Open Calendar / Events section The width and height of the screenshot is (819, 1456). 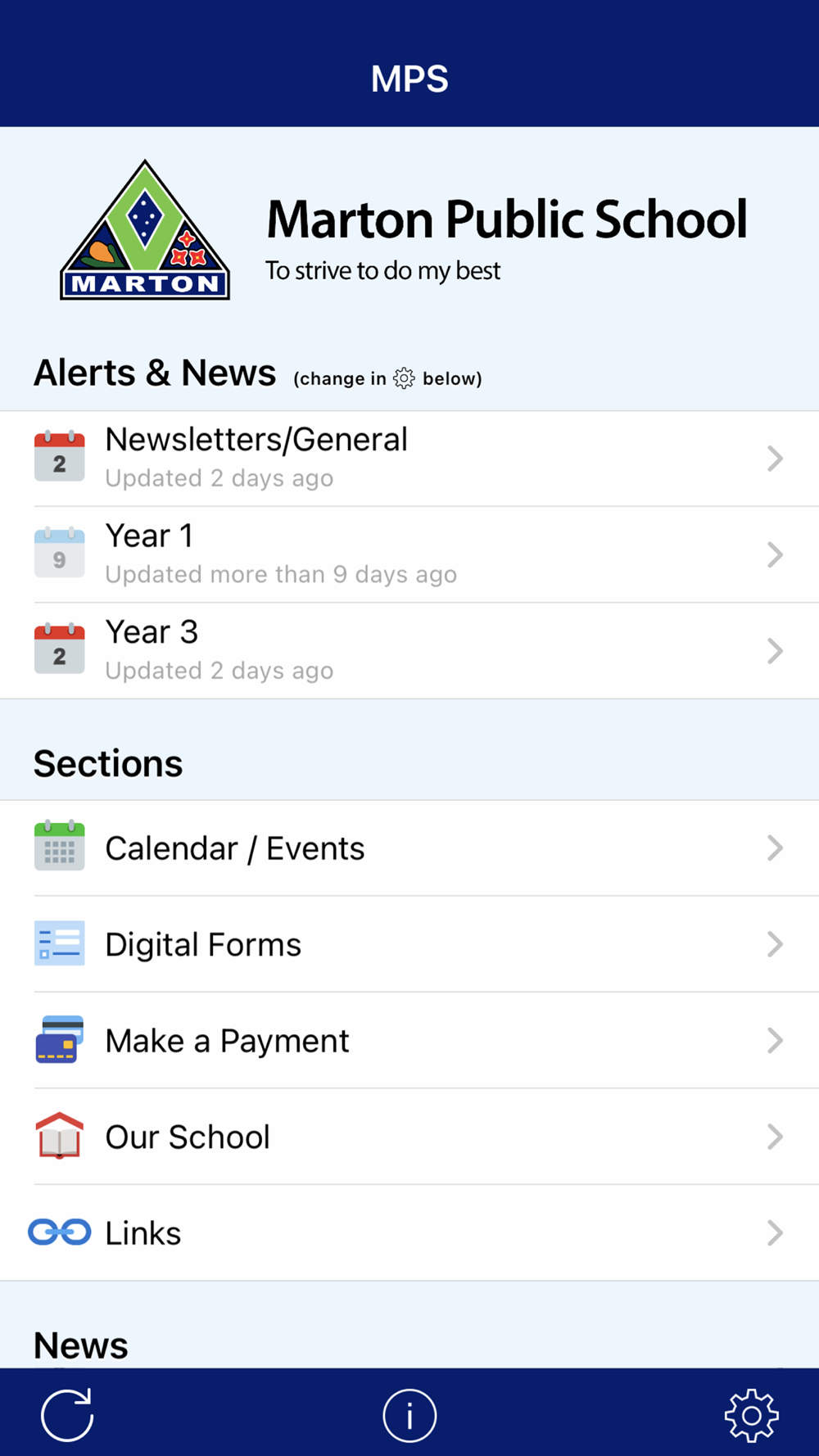coord(409,848)
